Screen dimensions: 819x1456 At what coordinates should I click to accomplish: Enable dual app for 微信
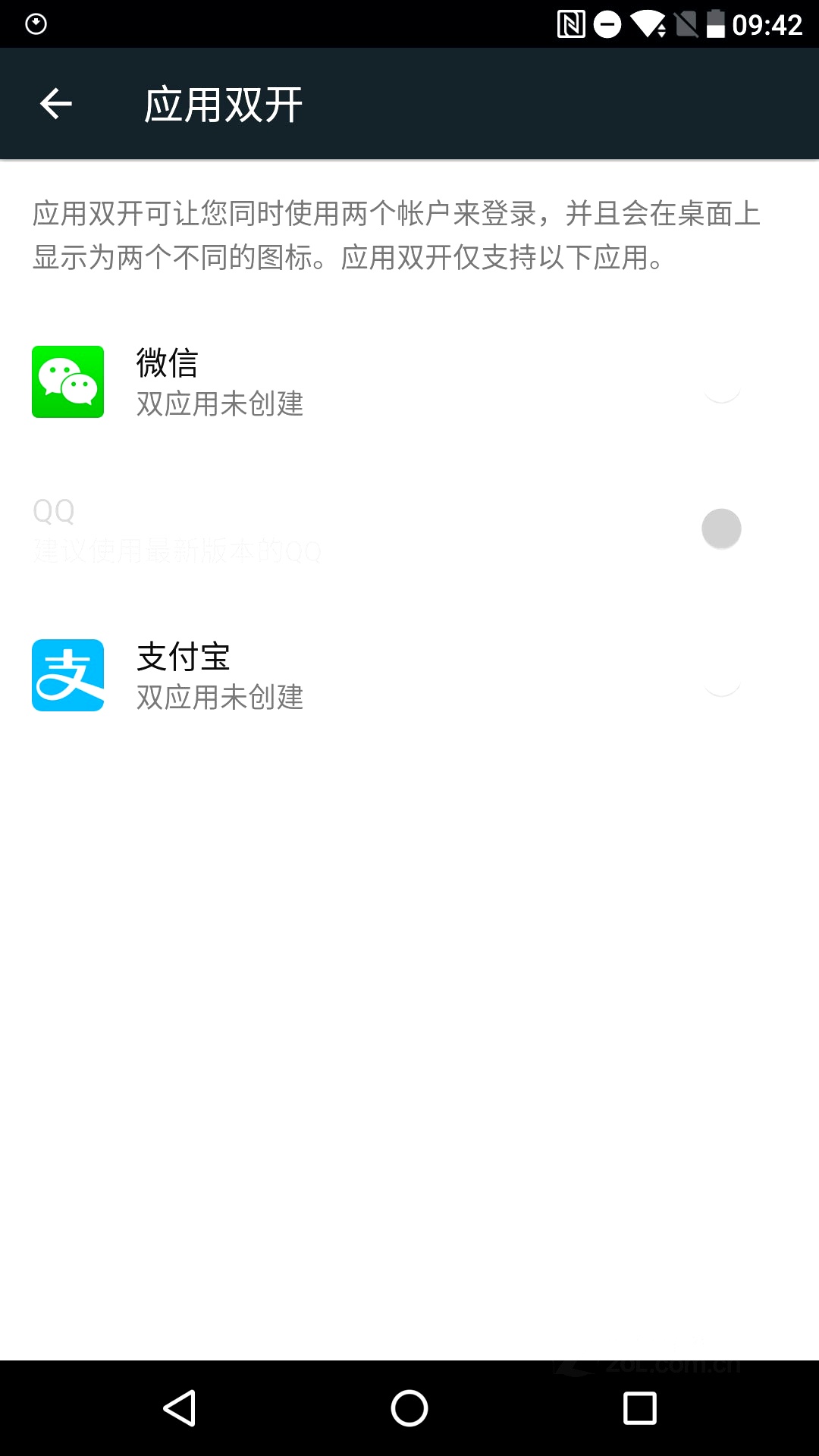click(x=720, y=383)
